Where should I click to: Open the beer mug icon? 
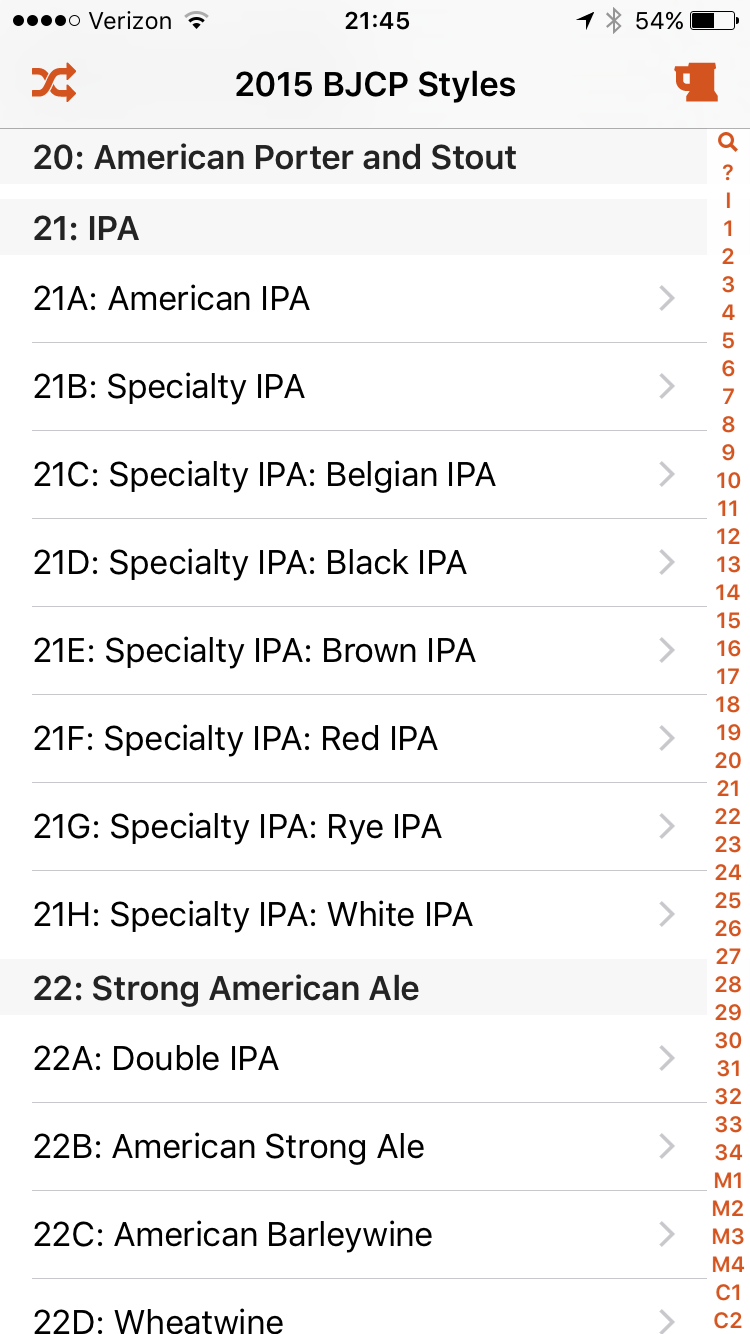click(695, 83)
